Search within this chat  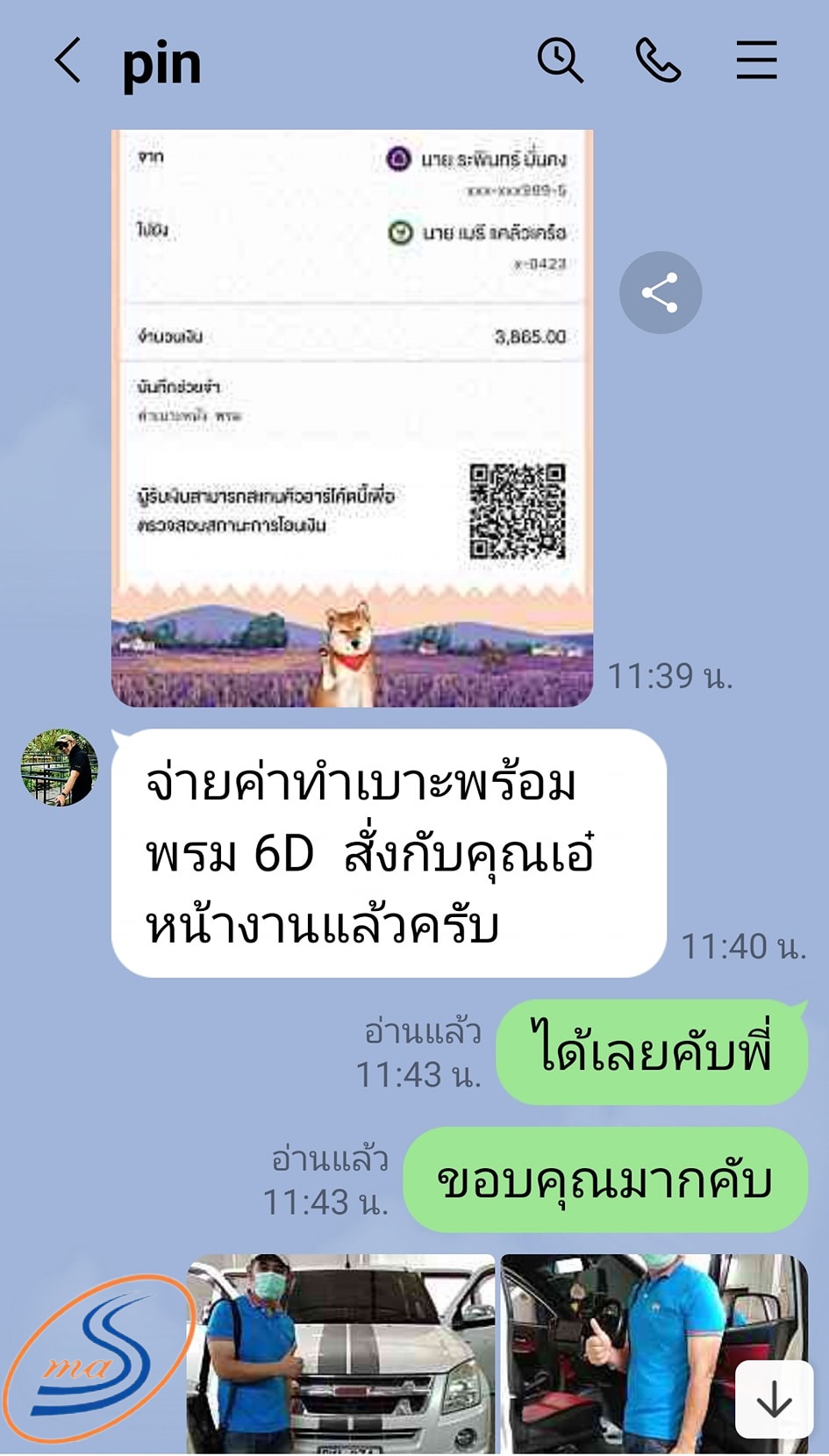[x=560, y=61]
